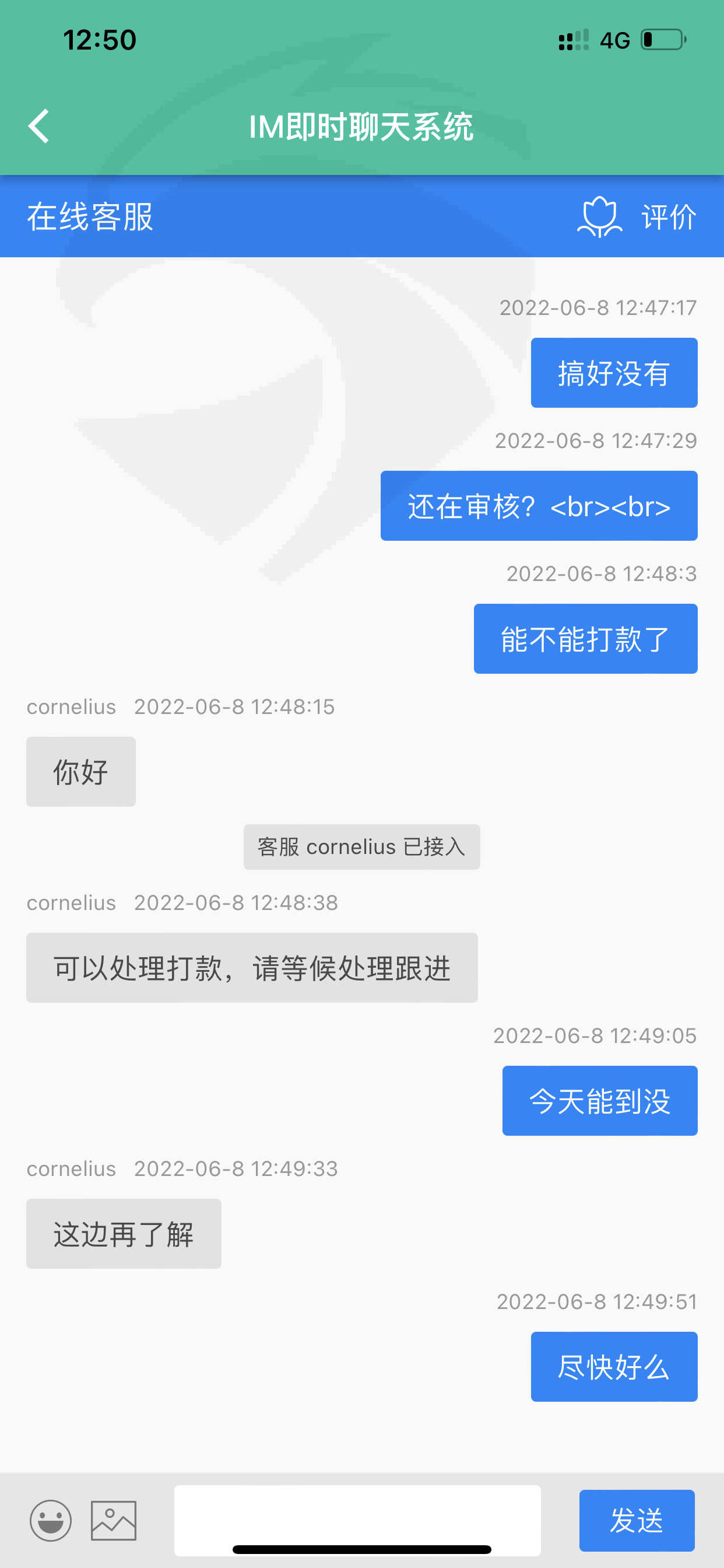This screenshot has width=724, height=1568.
Task: Focus the message input field
Action: coord(357,1515)
